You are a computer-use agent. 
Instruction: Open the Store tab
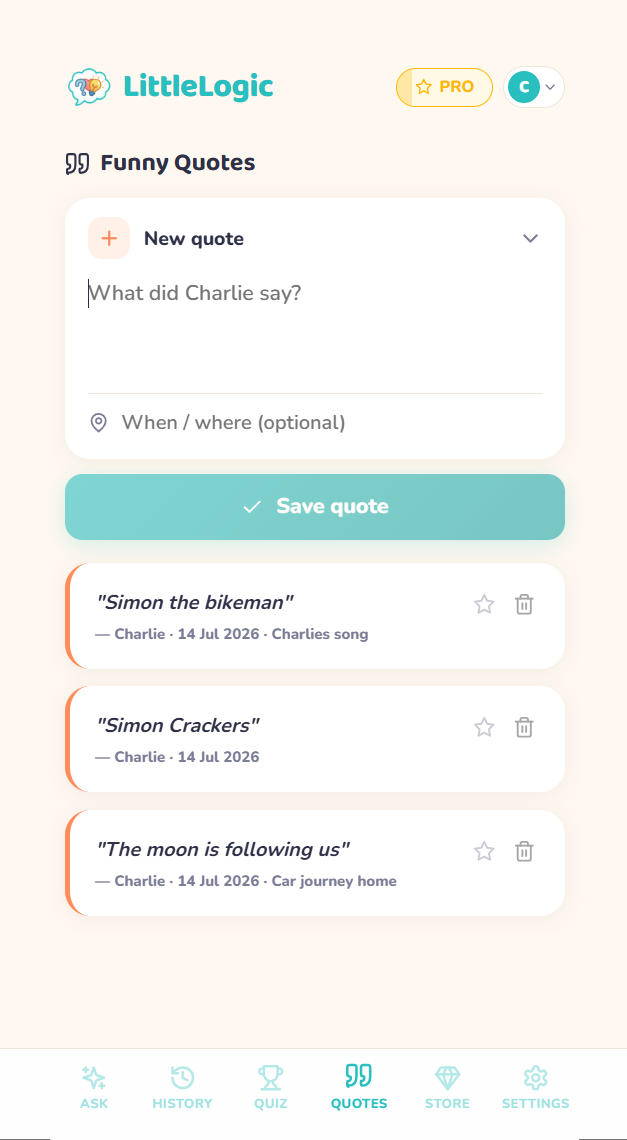pos(447,1088)
